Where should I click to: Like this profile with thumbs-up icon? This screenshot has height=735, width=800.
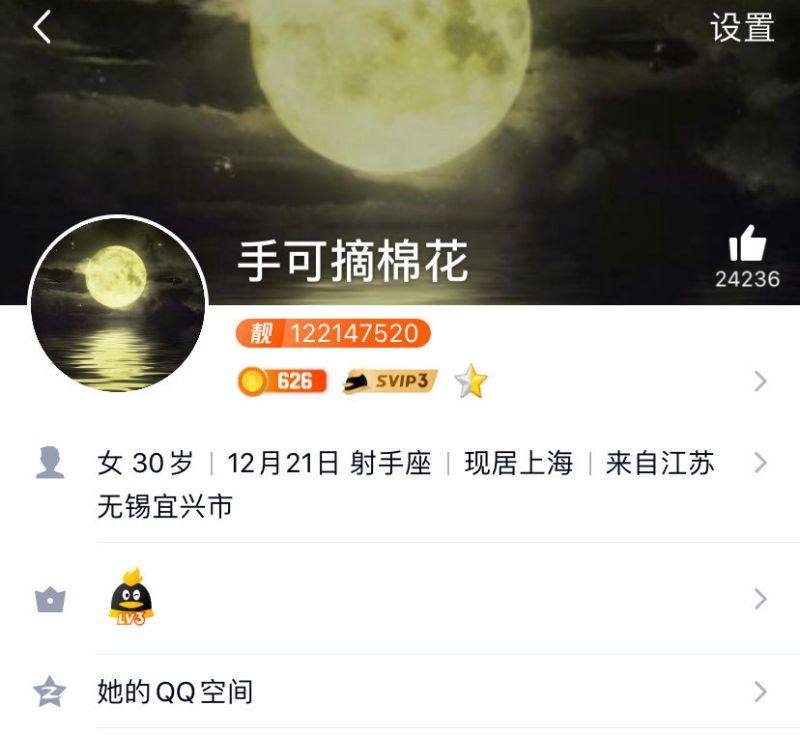[747, 245]
